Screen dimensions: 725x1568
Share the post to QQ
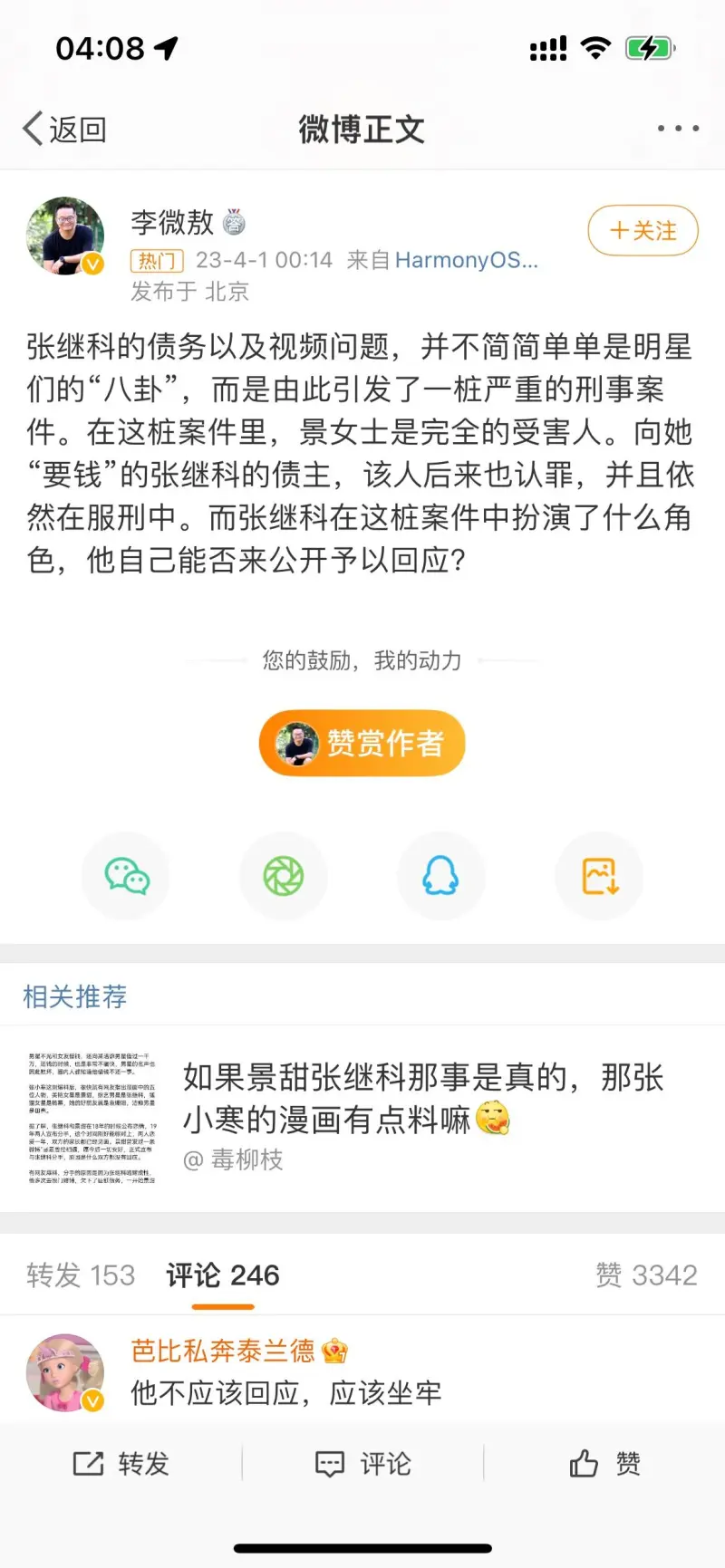pyautogui.click(x=440, y=876)
